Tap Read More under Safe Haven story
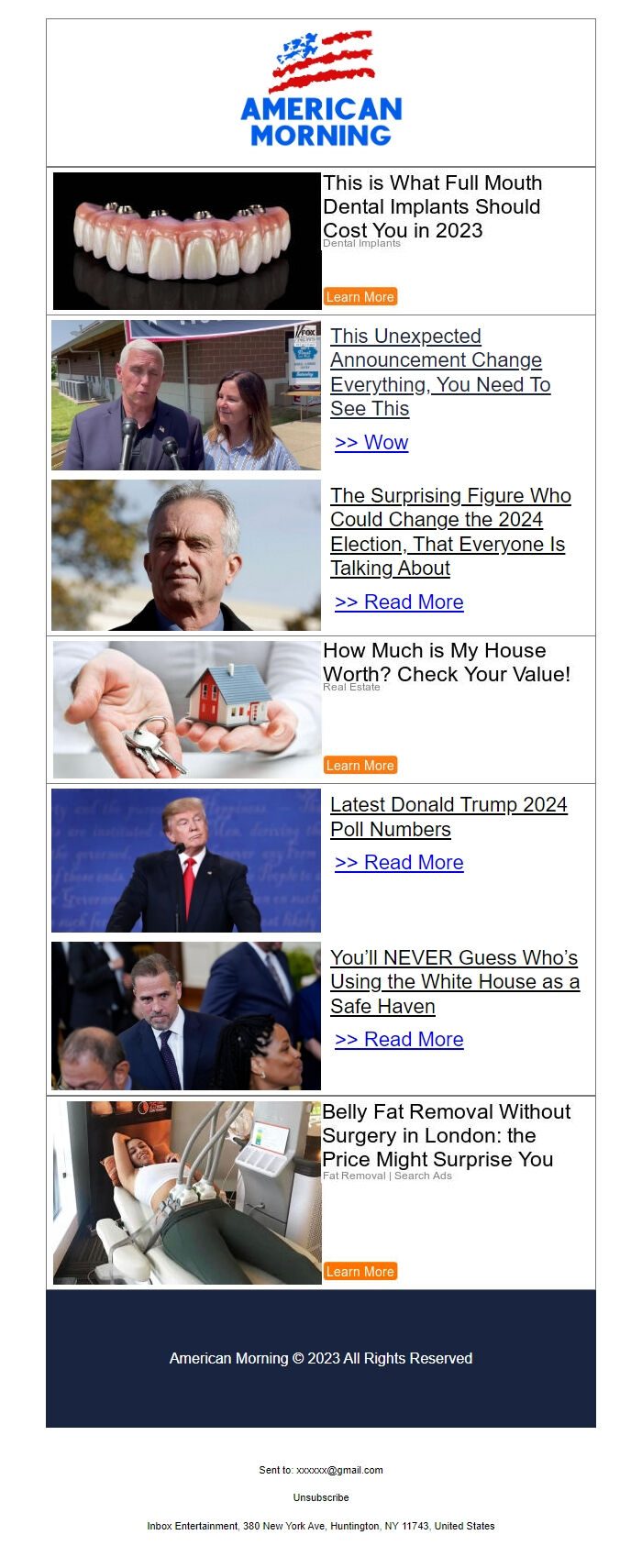 click(x=399, y=1040)
